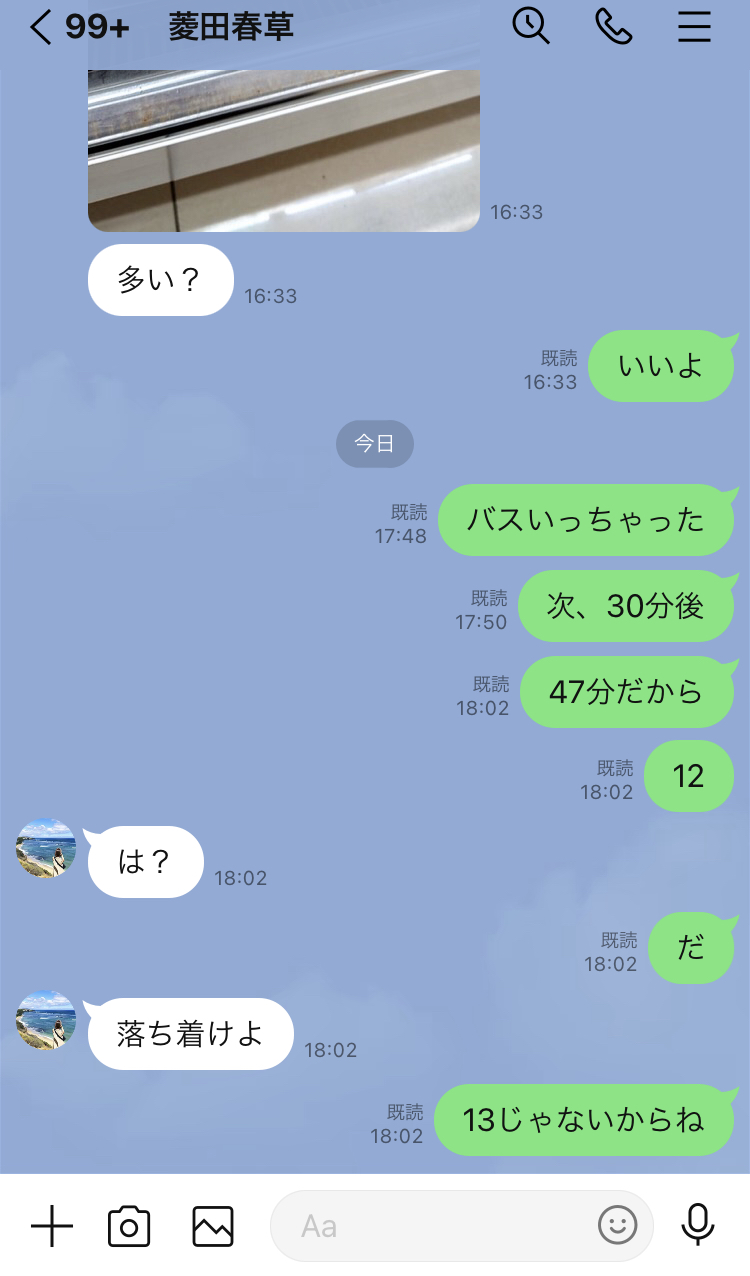Tap the message input field
This screenshot has width=750, height=1276.
point(440,1226)
